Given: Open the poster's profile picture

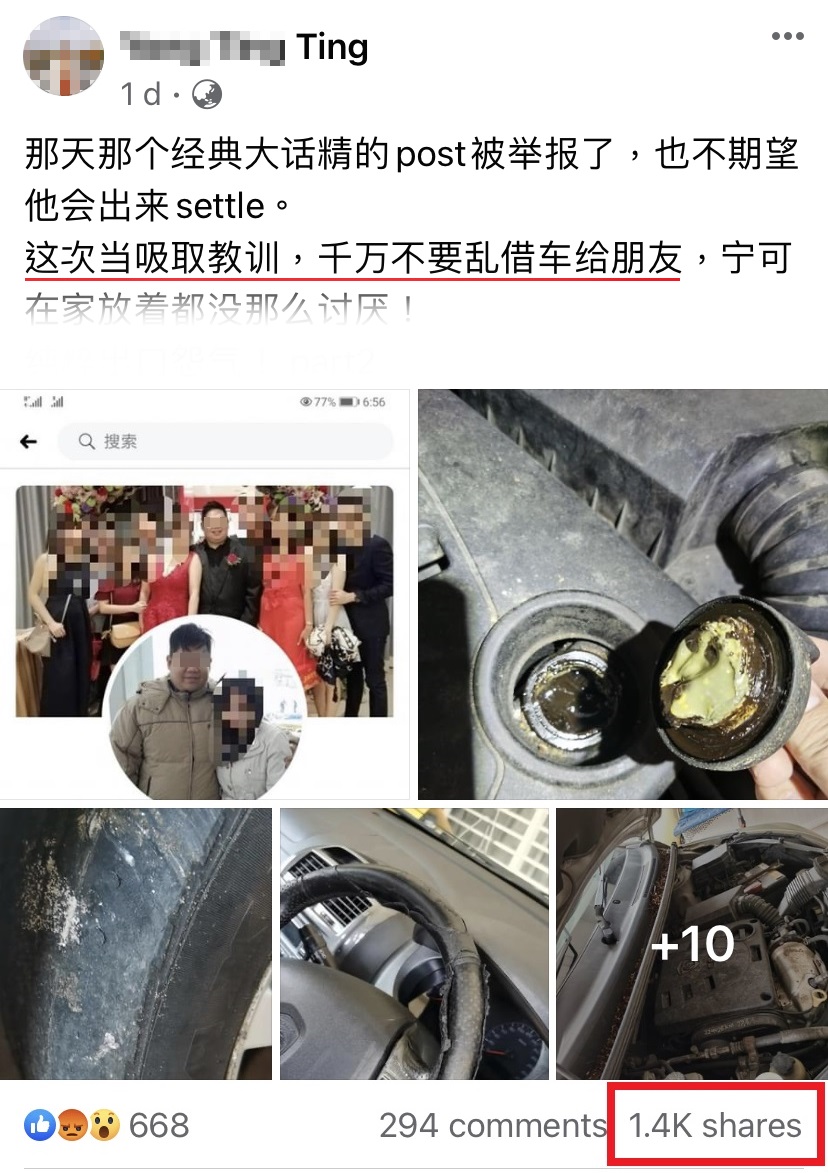Looking at the screenshot, I should 64,56.
